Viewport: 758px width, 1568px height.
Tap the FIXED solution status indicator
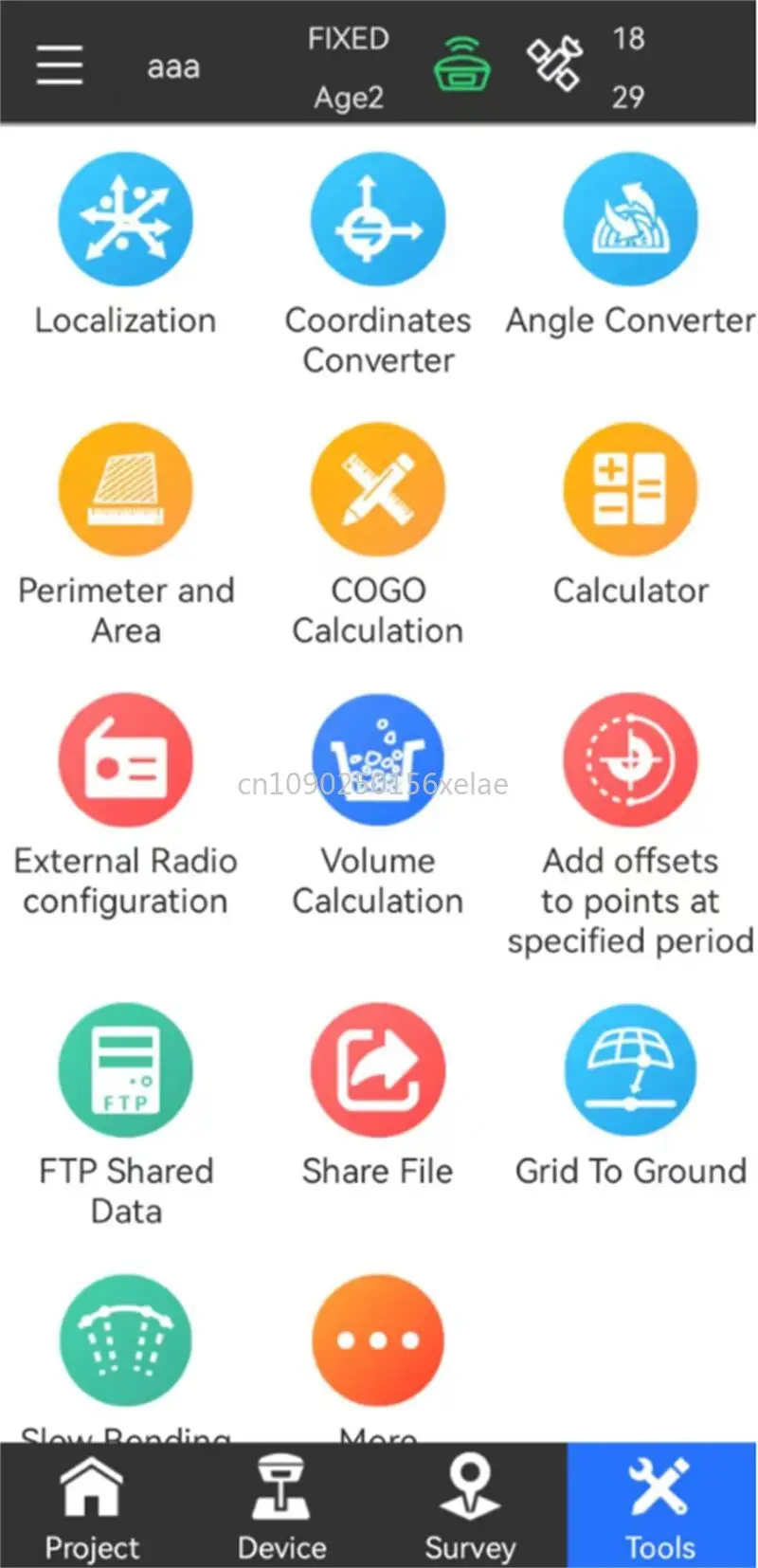point(348,38)
